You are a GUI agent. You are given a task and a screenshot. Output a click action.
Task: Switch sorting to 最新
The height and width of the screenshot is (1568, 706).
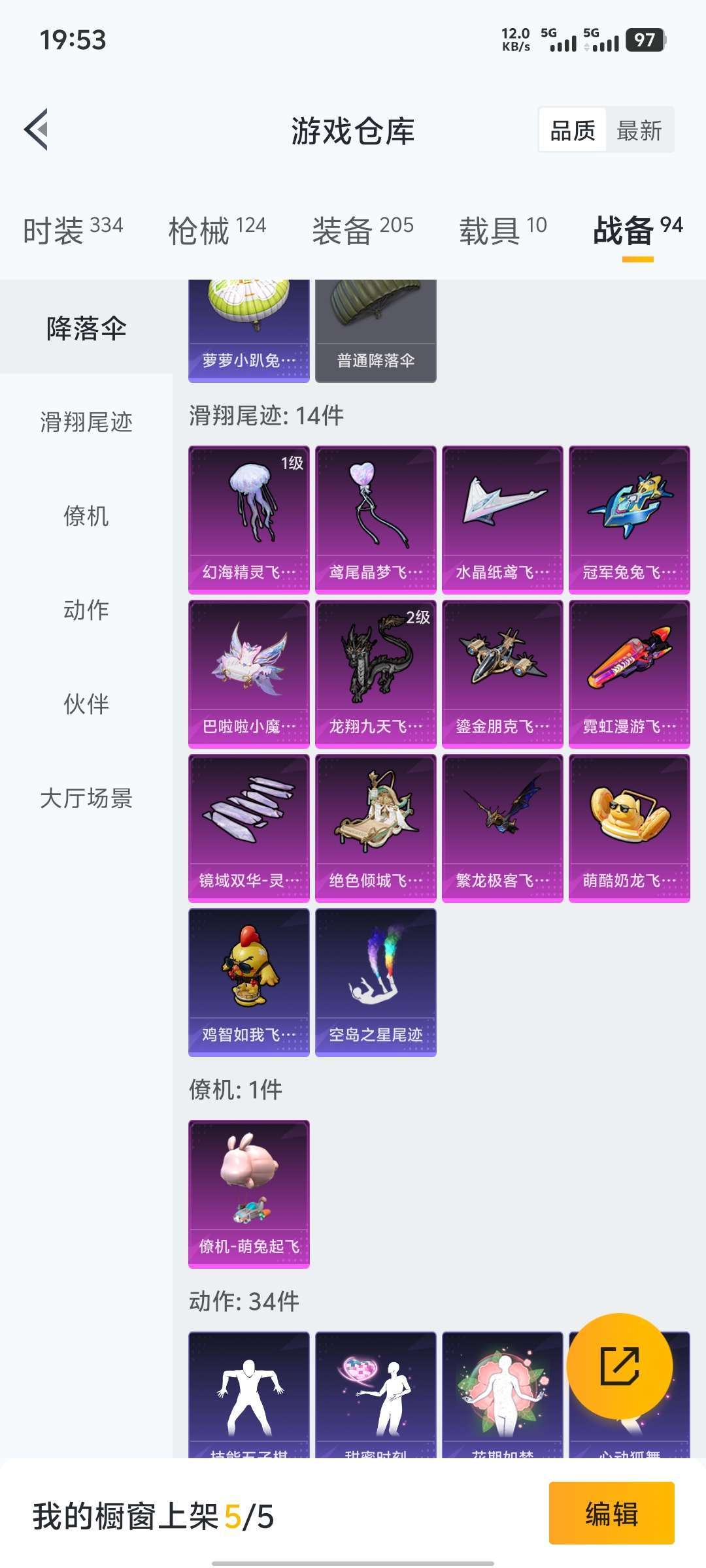(x=637, y=131)
